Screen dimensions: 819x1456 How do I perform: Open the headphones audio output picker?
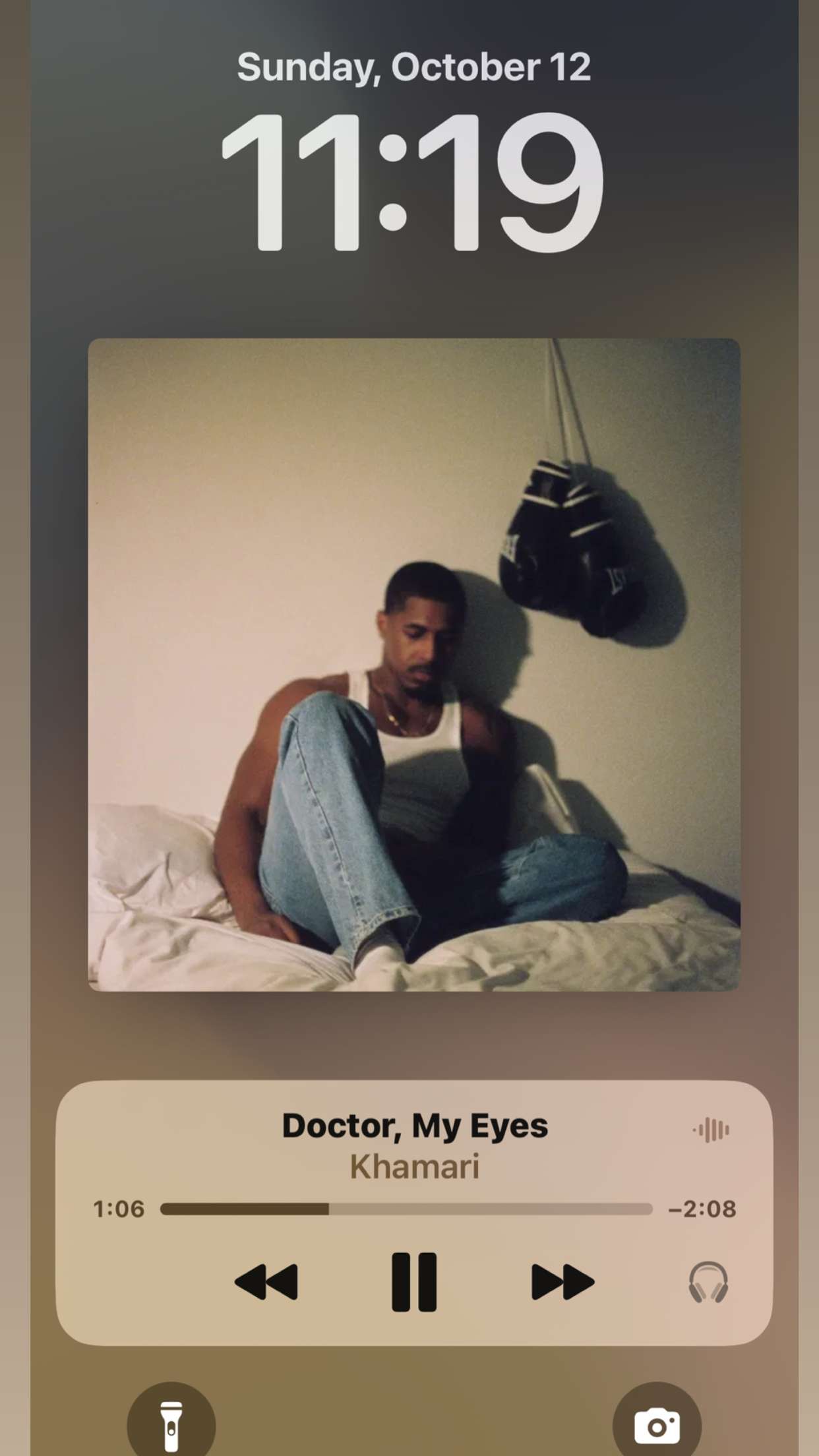pyautogui.click(x=708, y=1282)
